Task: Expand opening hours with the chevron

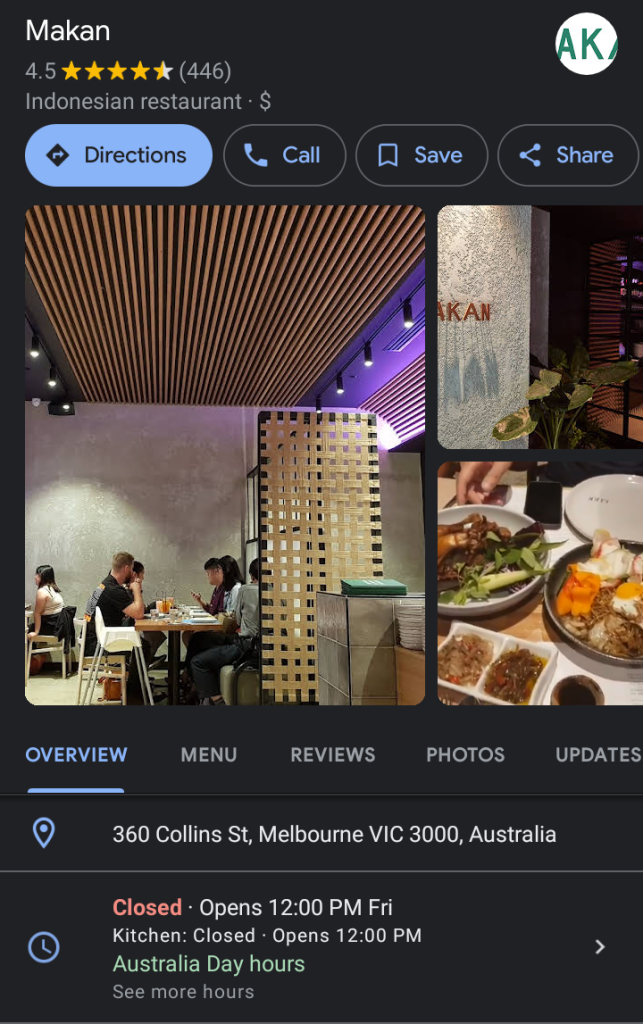Action: 600,947
